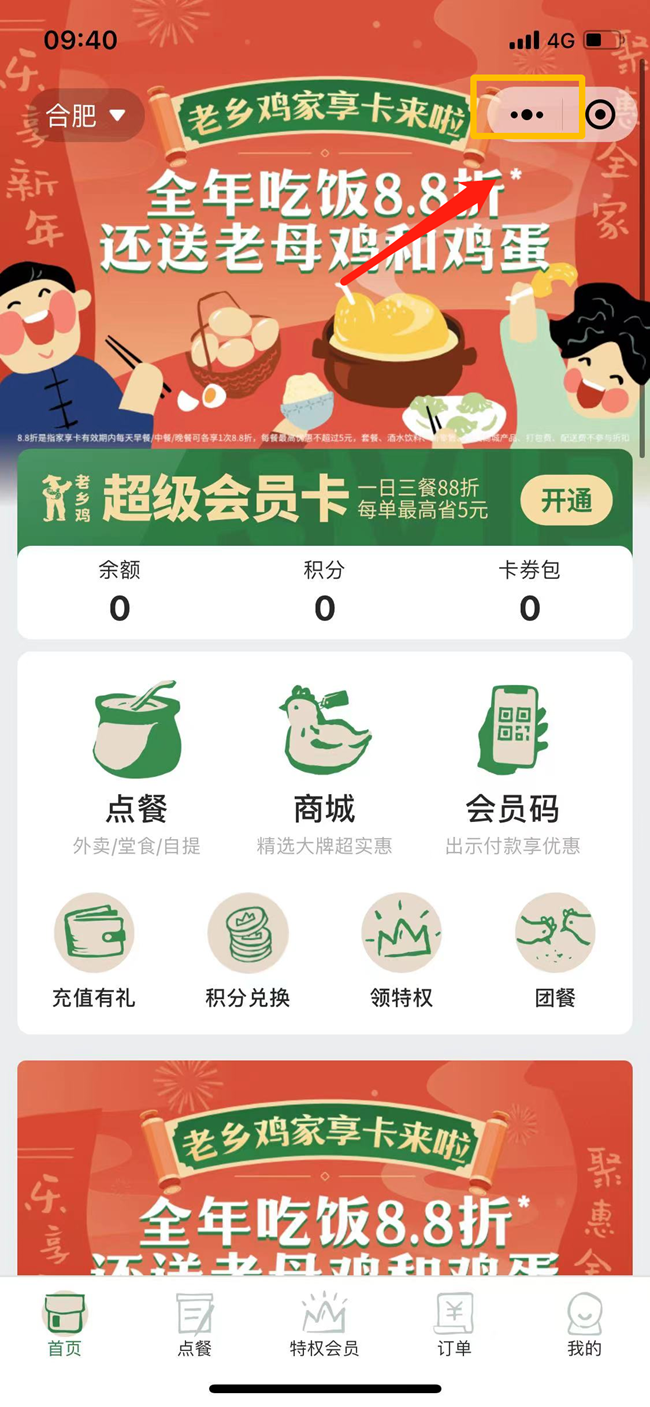Tap the 开通 button for 超级会员卡
Image resolution: width=650 pixels, height=1407 pixels.
point(566,501)
